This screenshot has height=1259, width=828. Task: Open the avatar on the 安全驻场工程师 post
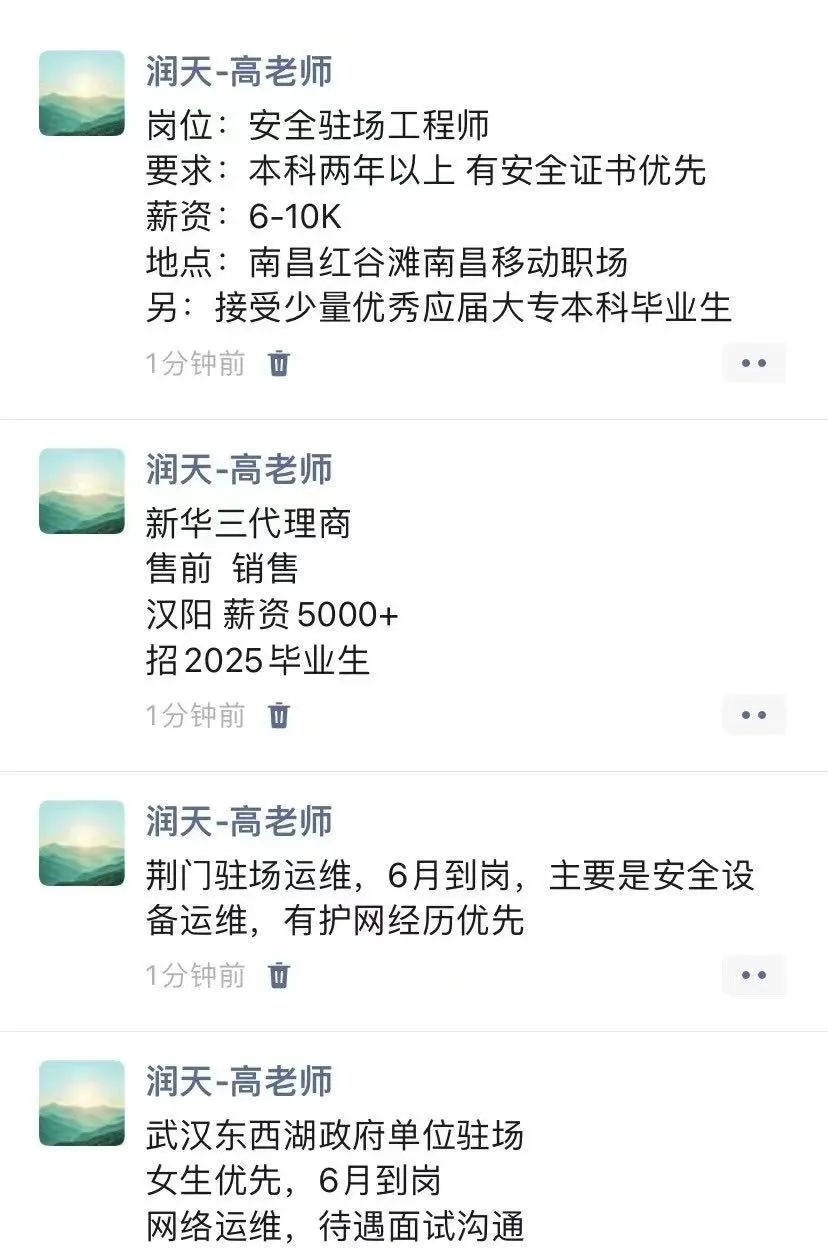(82, 93)
